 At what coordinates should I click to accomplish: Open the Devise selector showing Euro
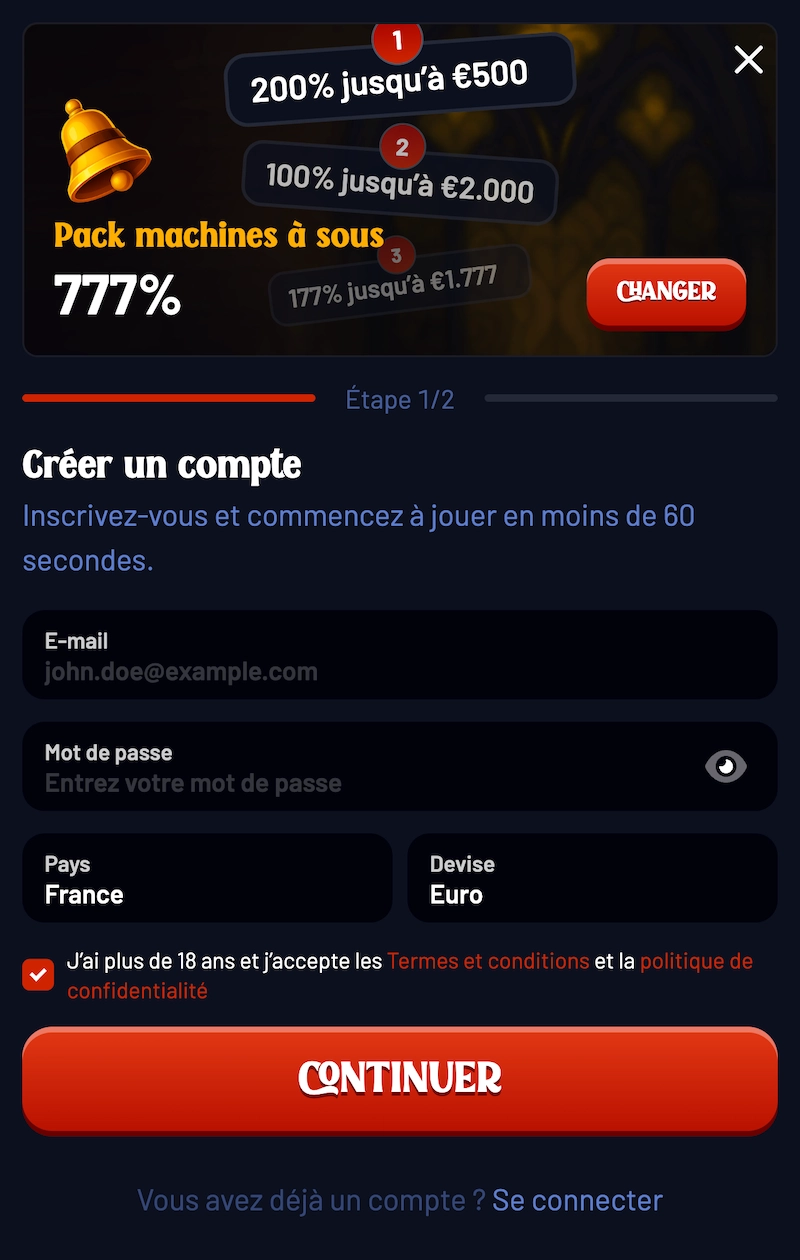coord(592,878)
